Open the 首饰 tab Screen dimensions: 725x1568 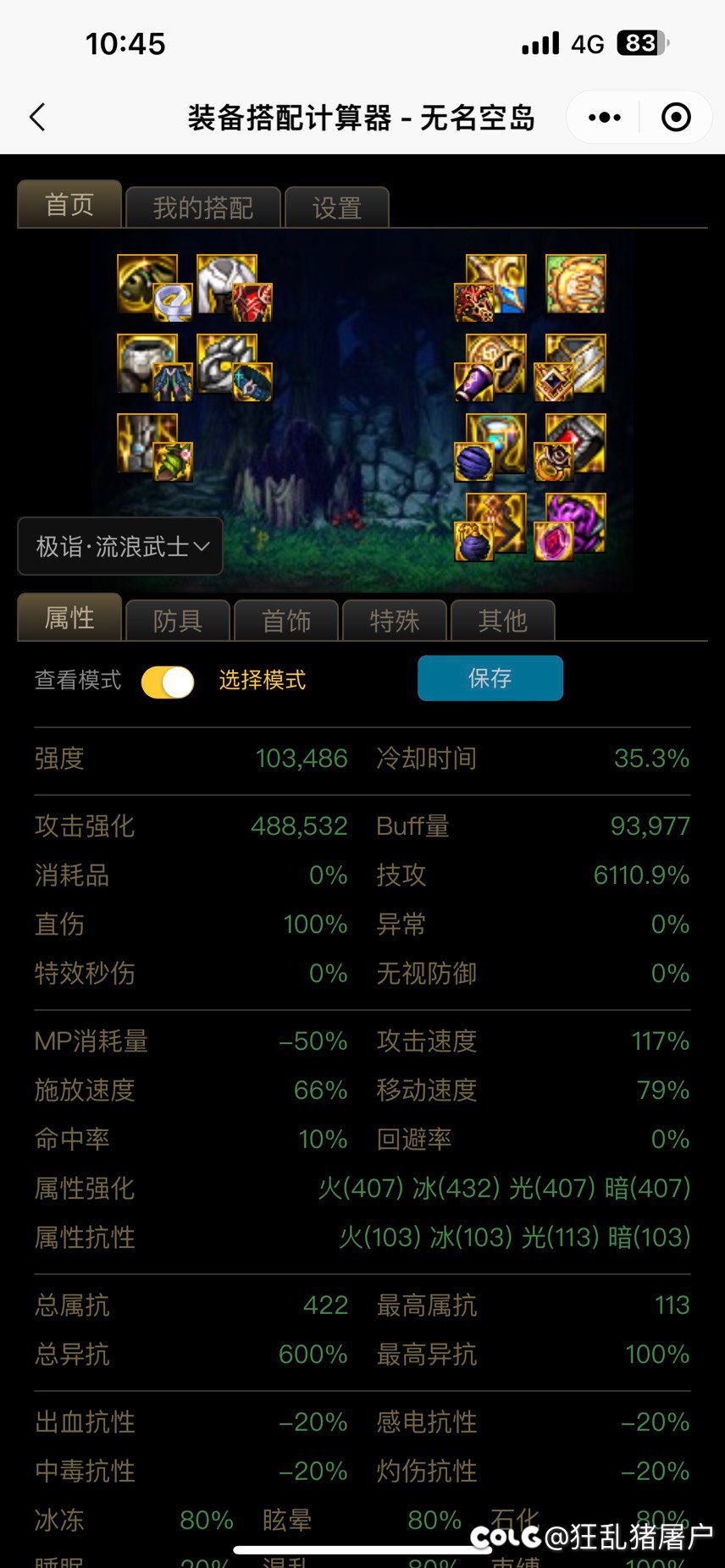tap(286, 621)
